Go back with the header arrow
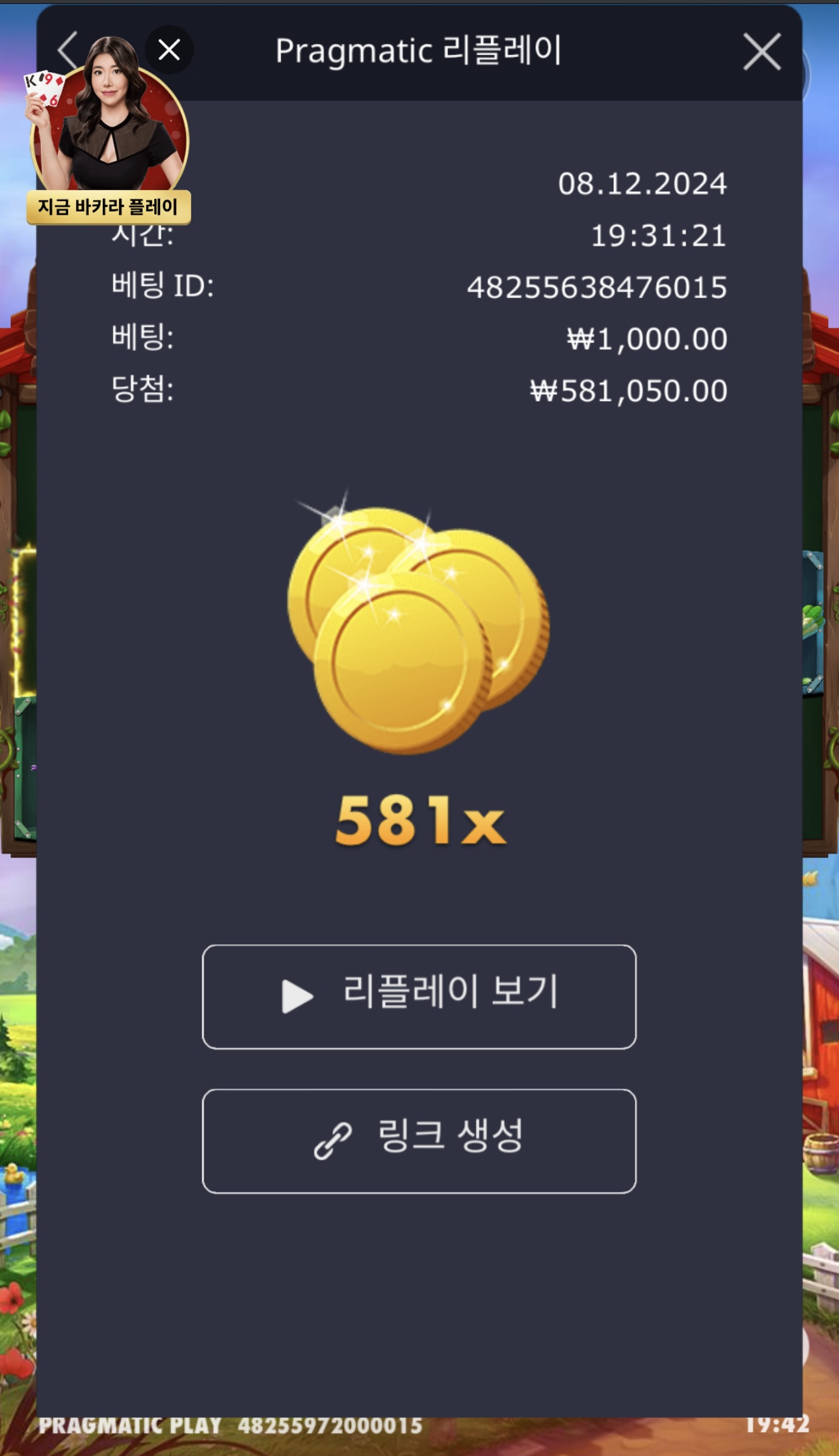839x1456 pixels. (x=67, y=50)
